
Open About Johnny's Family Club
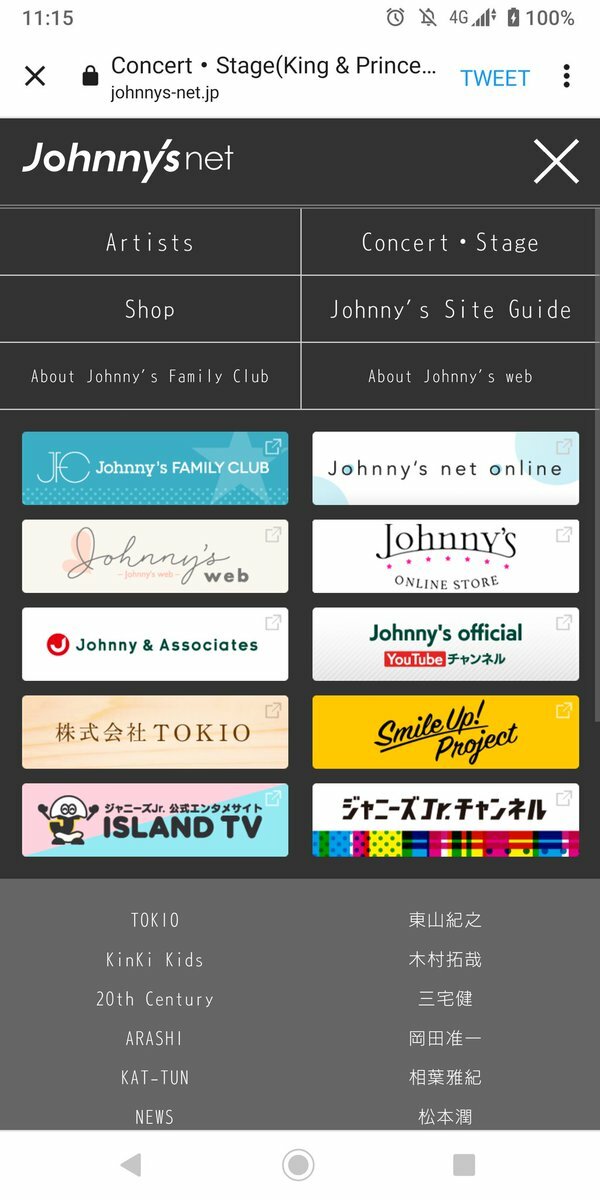[150, 376]
